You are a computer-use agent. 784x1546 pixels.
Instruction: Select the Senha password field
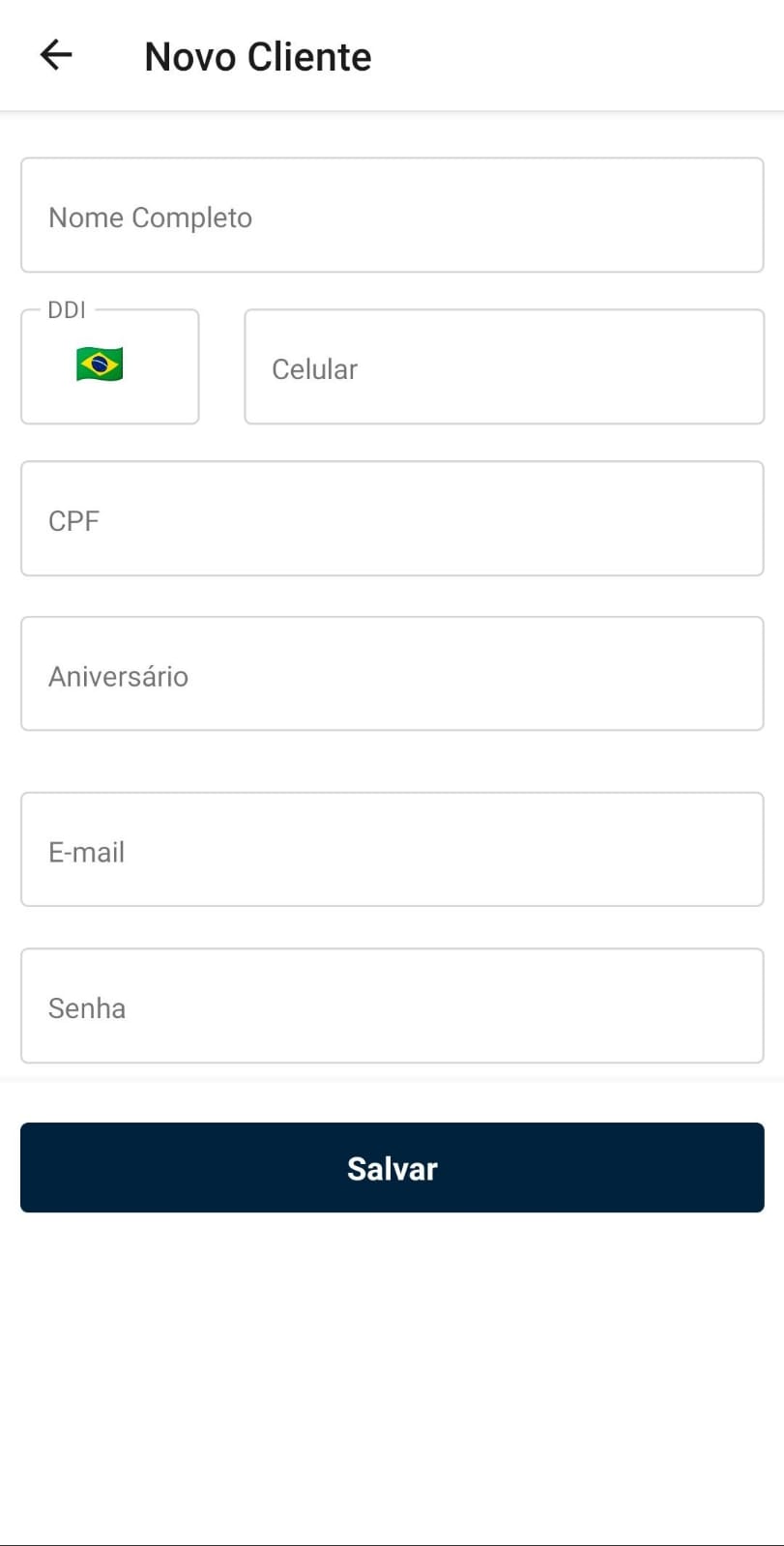click(392, 1006)
